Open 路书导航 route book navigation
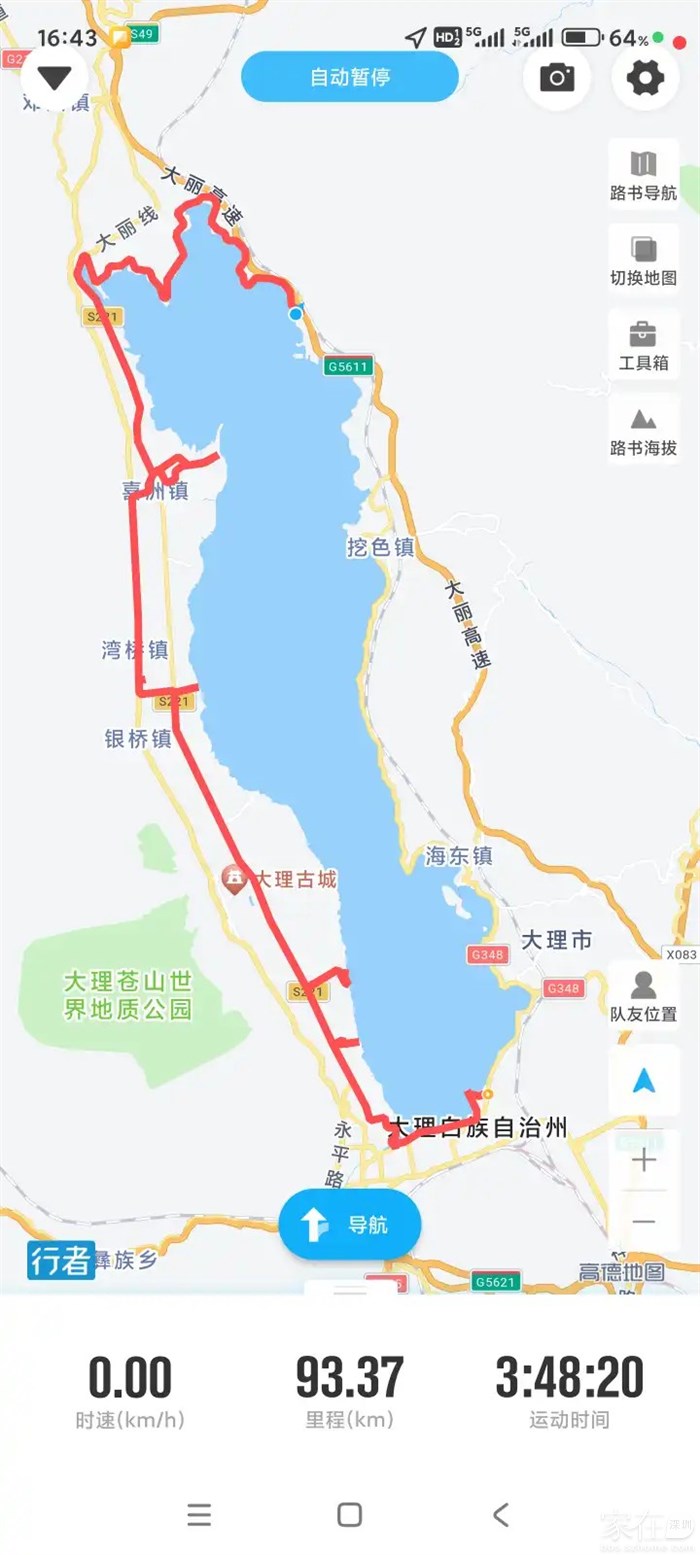The height and width of the screenshot is (1555, 700). click(643, 175)
